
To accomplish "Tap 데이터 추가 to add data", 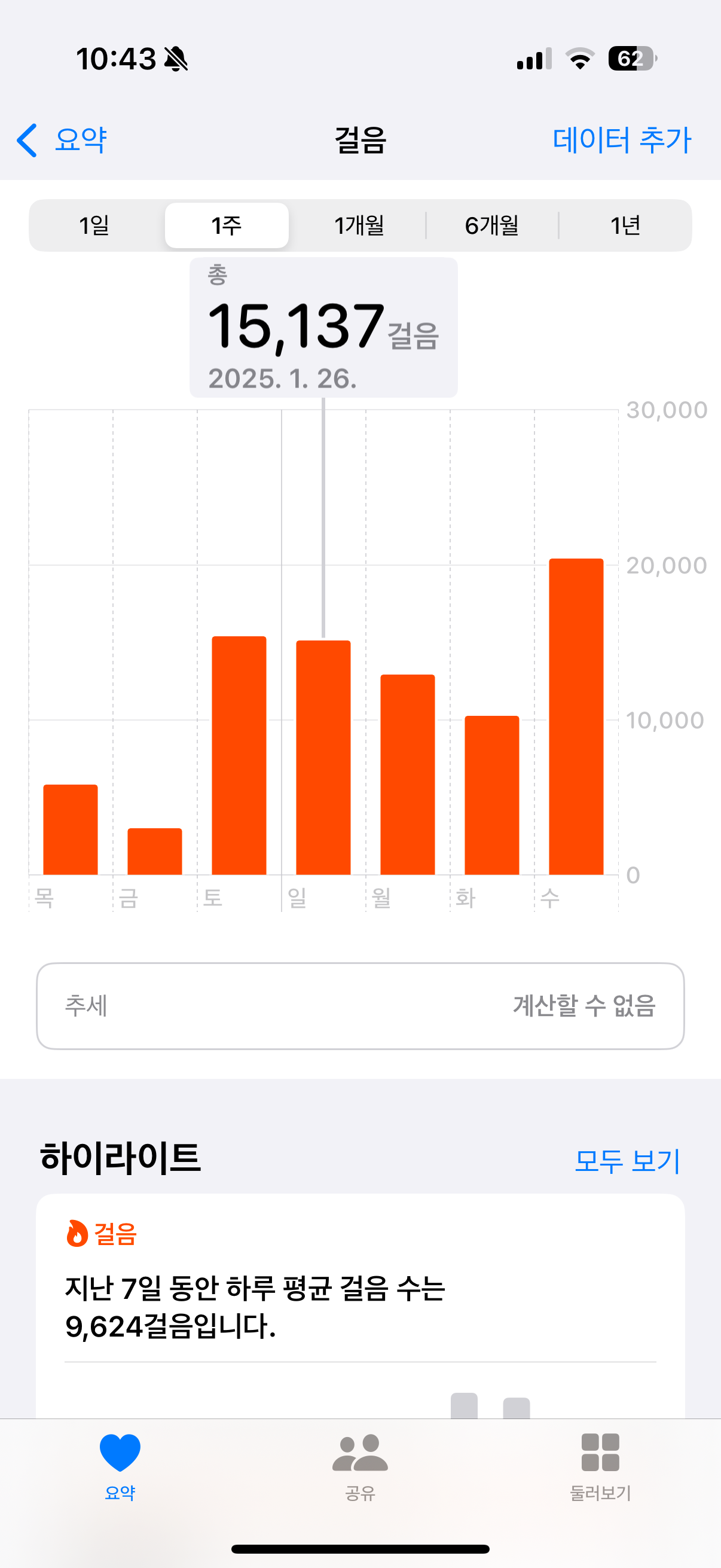I will [621, 140].
